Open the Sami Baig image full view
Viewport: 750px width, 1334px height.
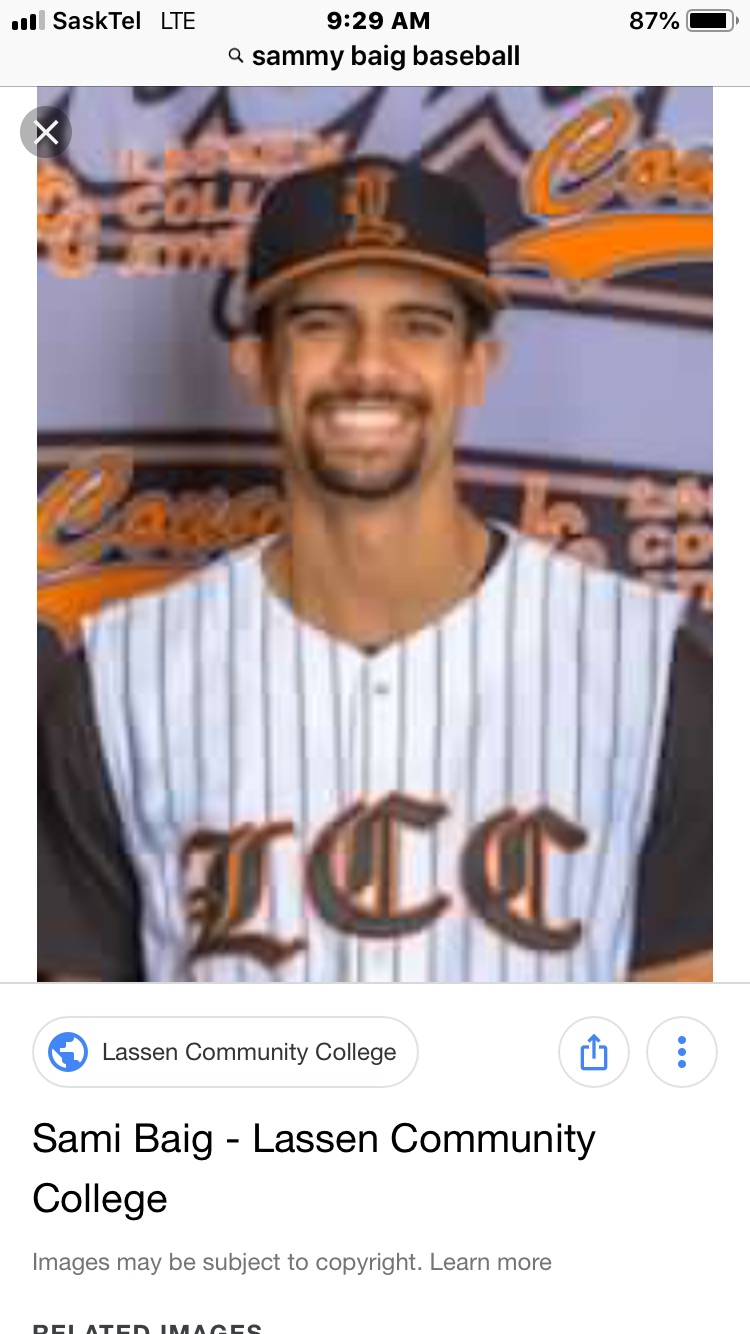tap(375, 534)
